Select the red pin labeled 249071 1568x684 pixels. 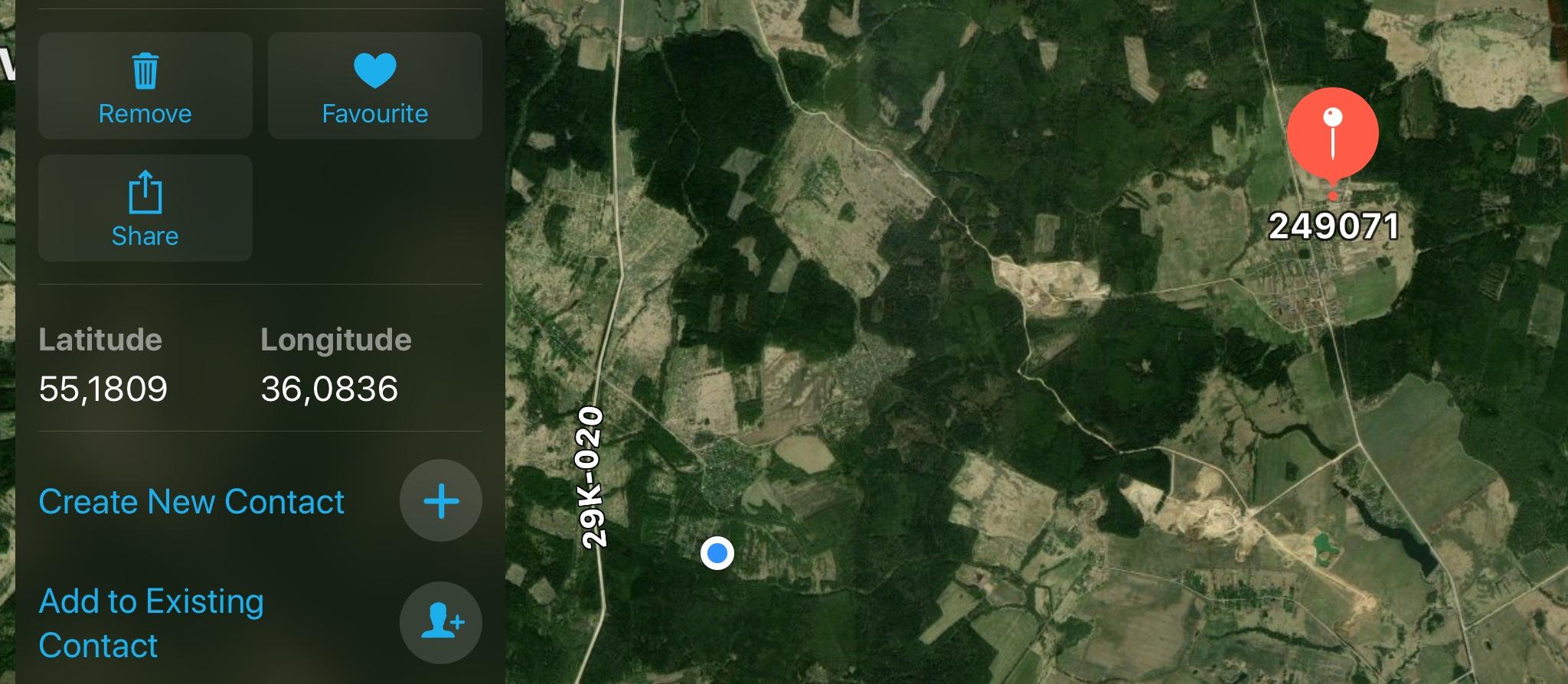(1332, 135)
